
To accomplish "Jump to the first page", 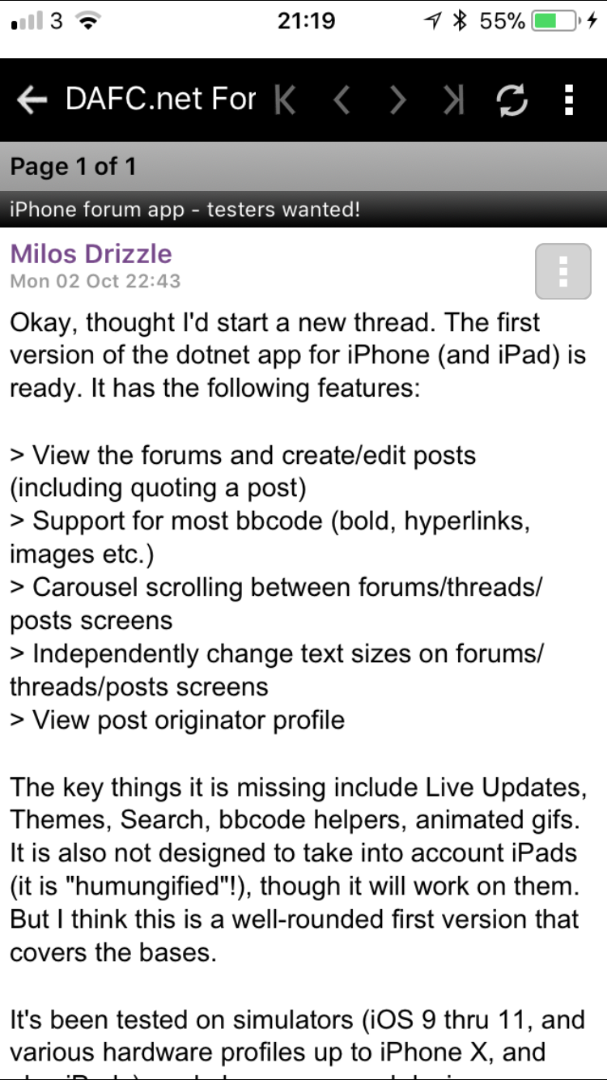I will coord(285,101).
